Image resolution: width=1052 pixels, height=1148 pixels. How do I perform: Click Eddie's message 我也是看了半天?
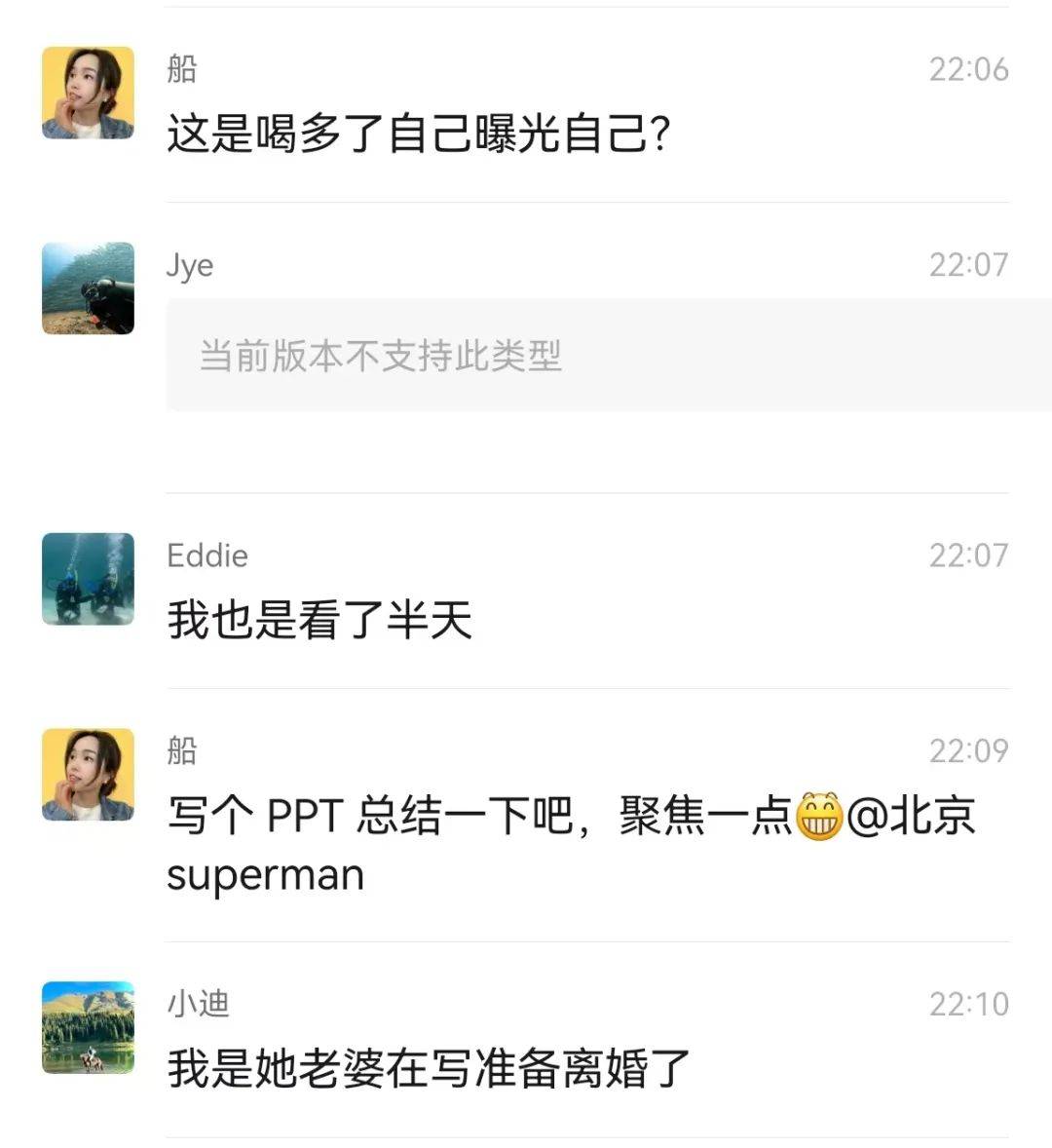(319, 622)
